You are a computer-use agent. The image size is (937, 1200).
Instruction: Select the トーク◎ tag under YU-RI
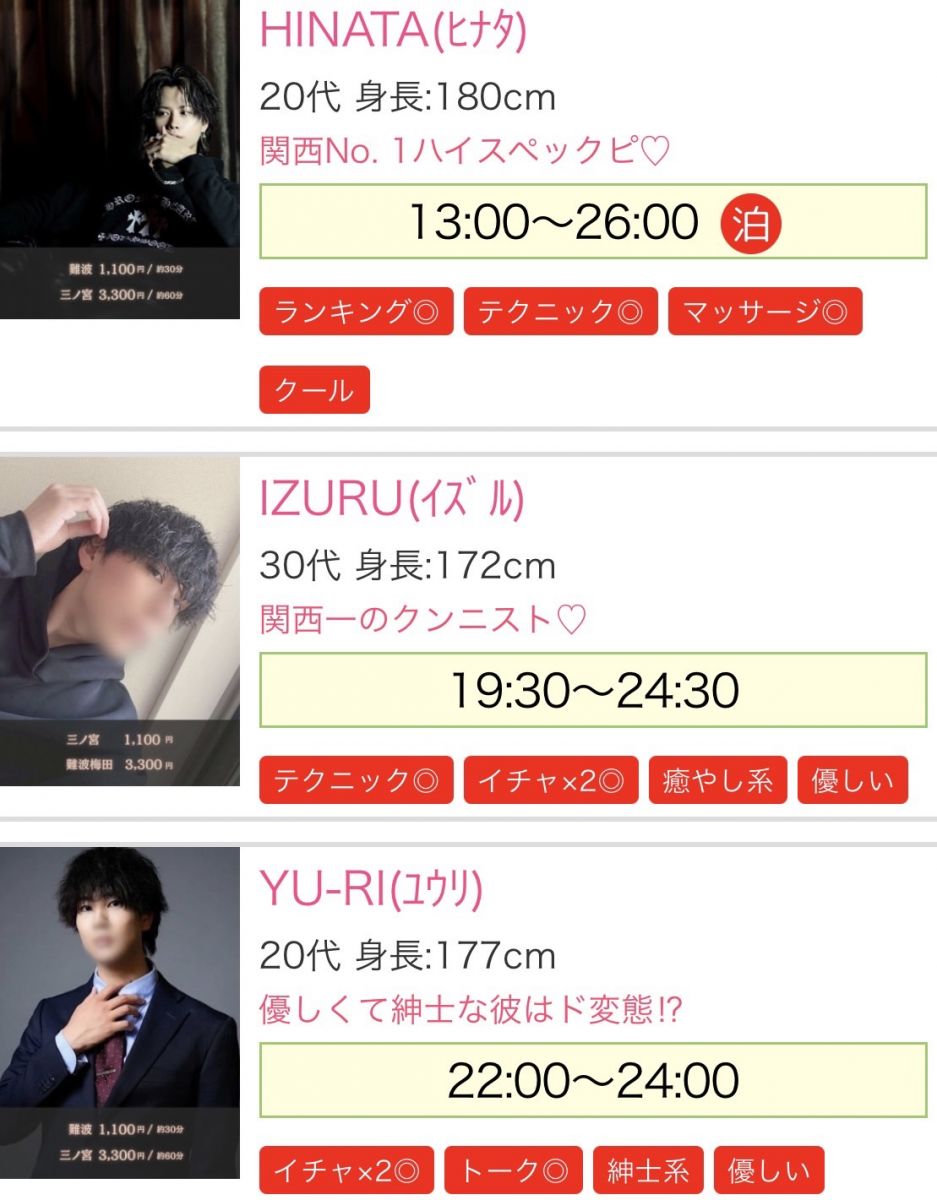click(x=513, y=1170)
